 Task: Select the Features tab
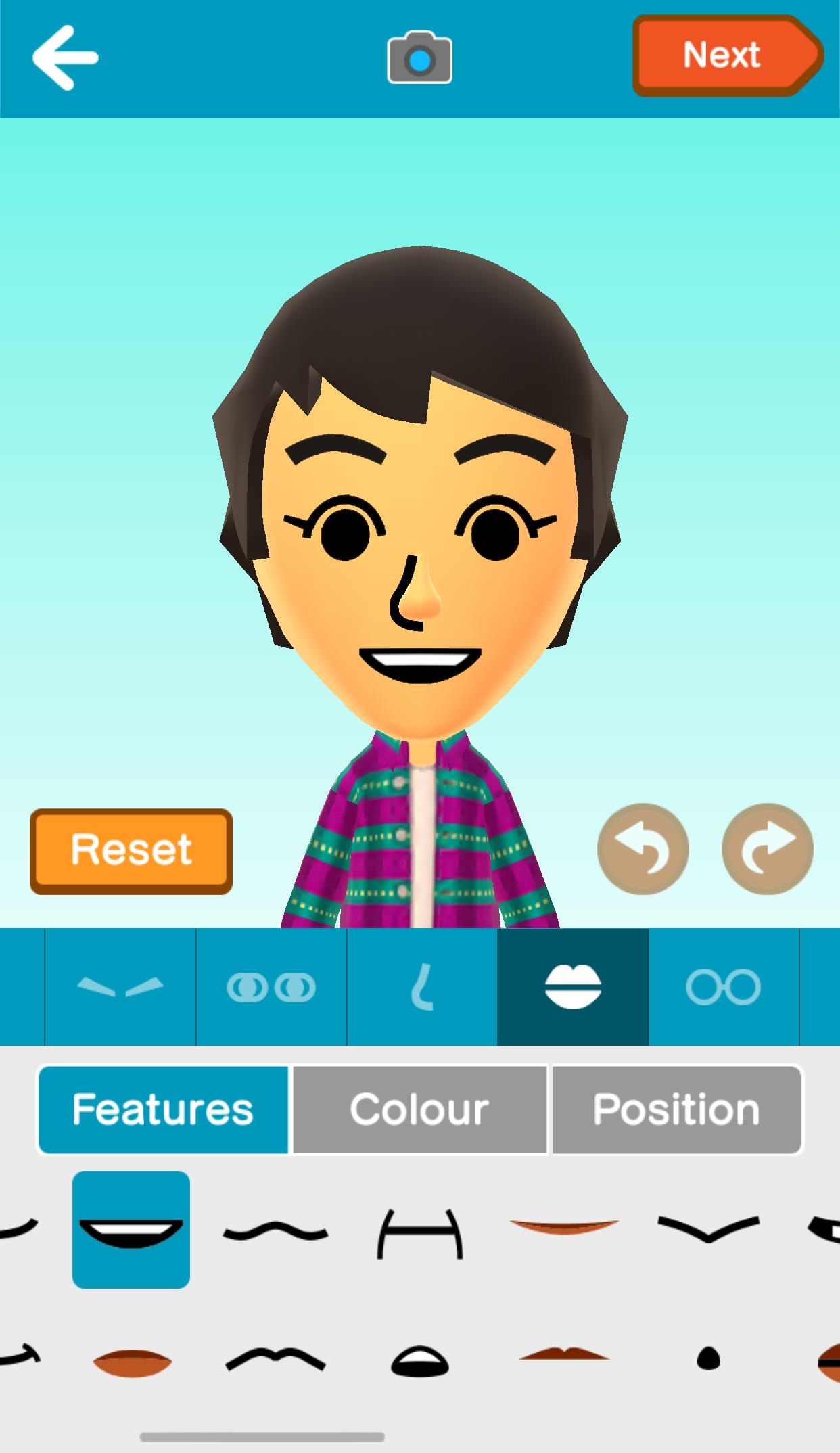[162, 1108]
